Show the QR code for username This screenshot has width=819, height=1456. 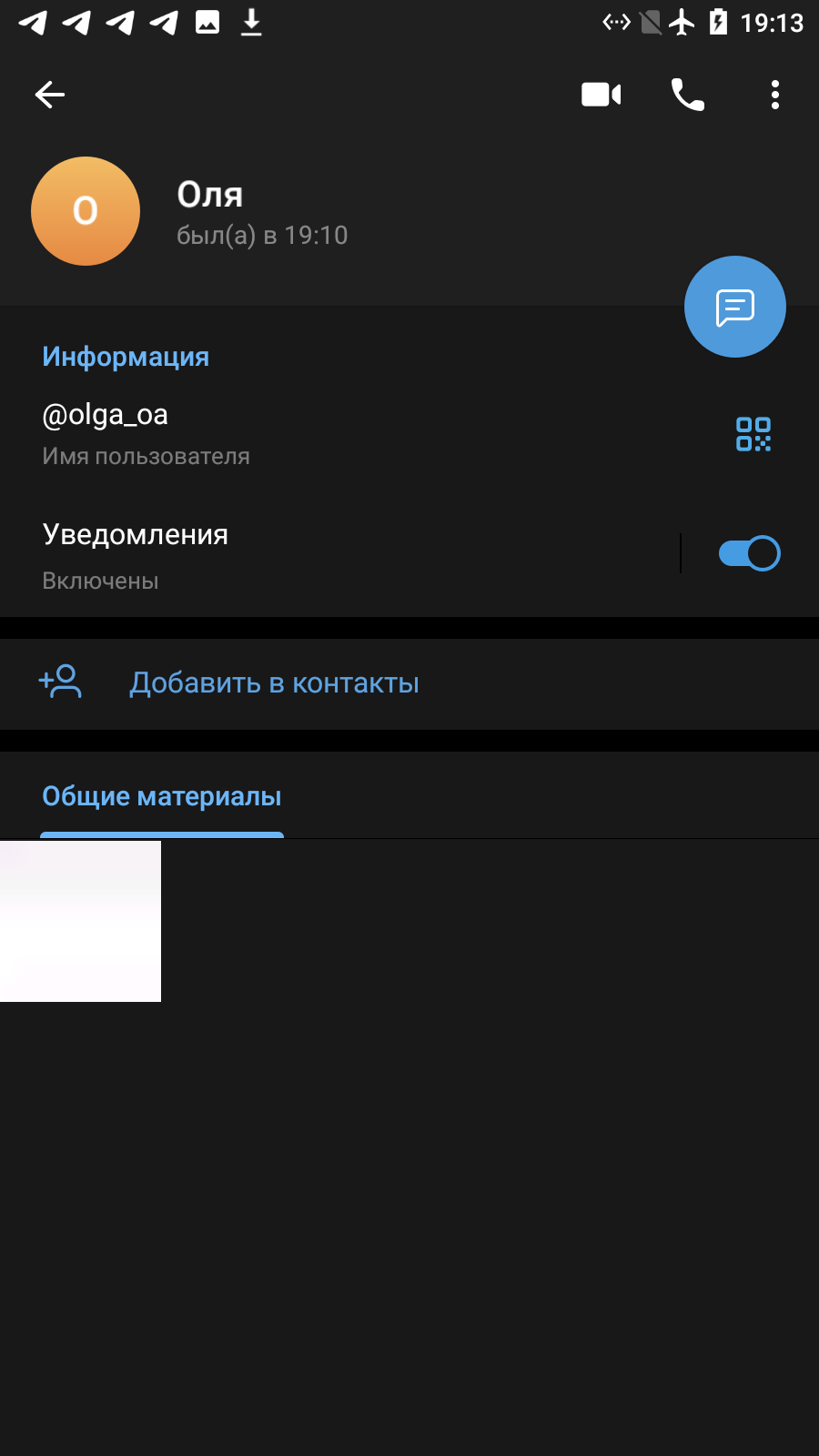(753, 434)
